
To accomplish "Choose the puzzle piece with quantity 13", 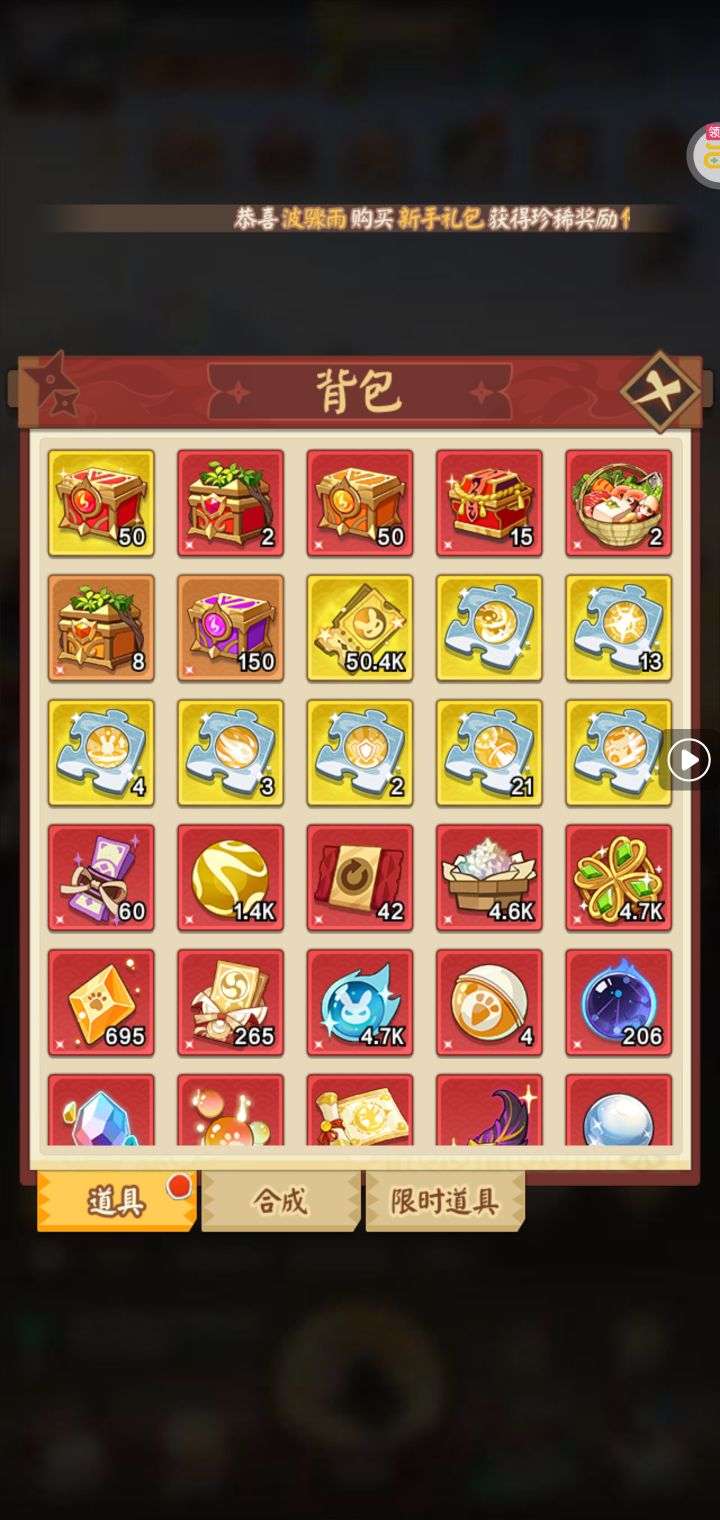I will pos(618,628).
